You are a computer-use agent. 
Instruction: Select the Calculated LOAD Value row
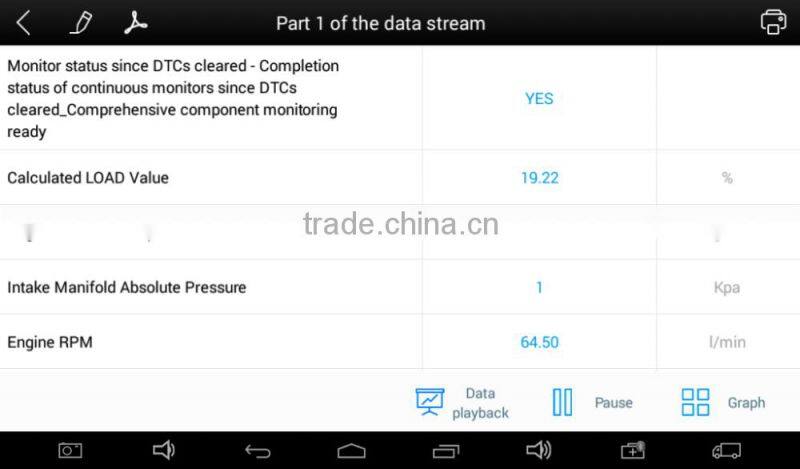400,178
